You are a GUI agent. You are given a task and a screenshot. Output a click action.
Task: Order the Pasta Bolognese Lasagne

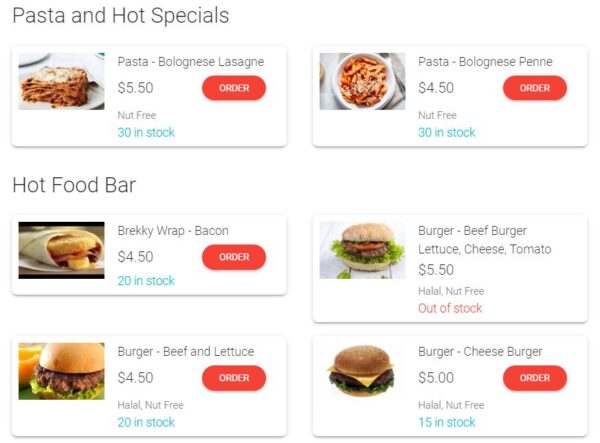tap(234, 88)
